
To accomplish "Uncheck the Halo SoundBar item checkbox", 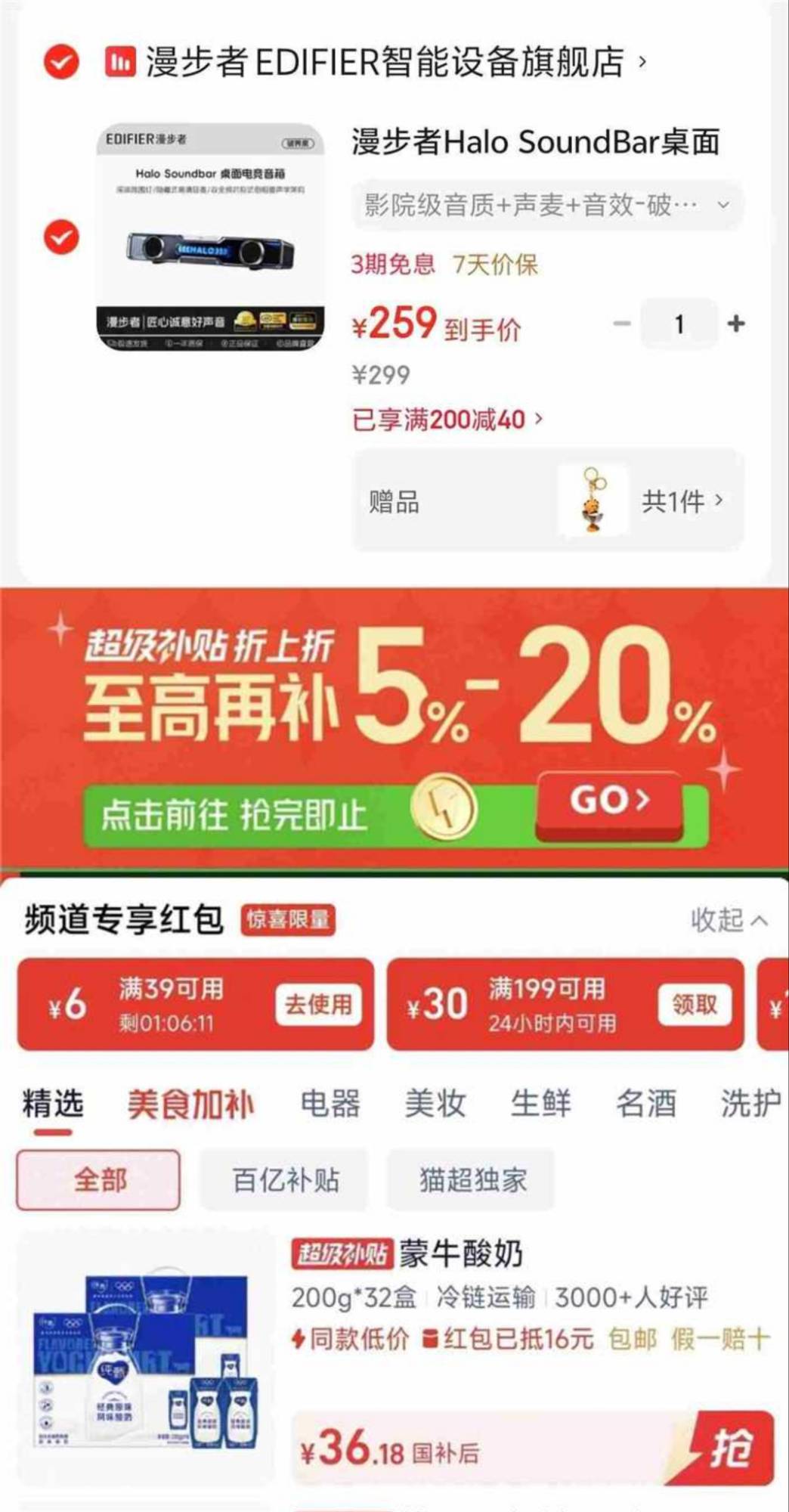I will 61,237.
